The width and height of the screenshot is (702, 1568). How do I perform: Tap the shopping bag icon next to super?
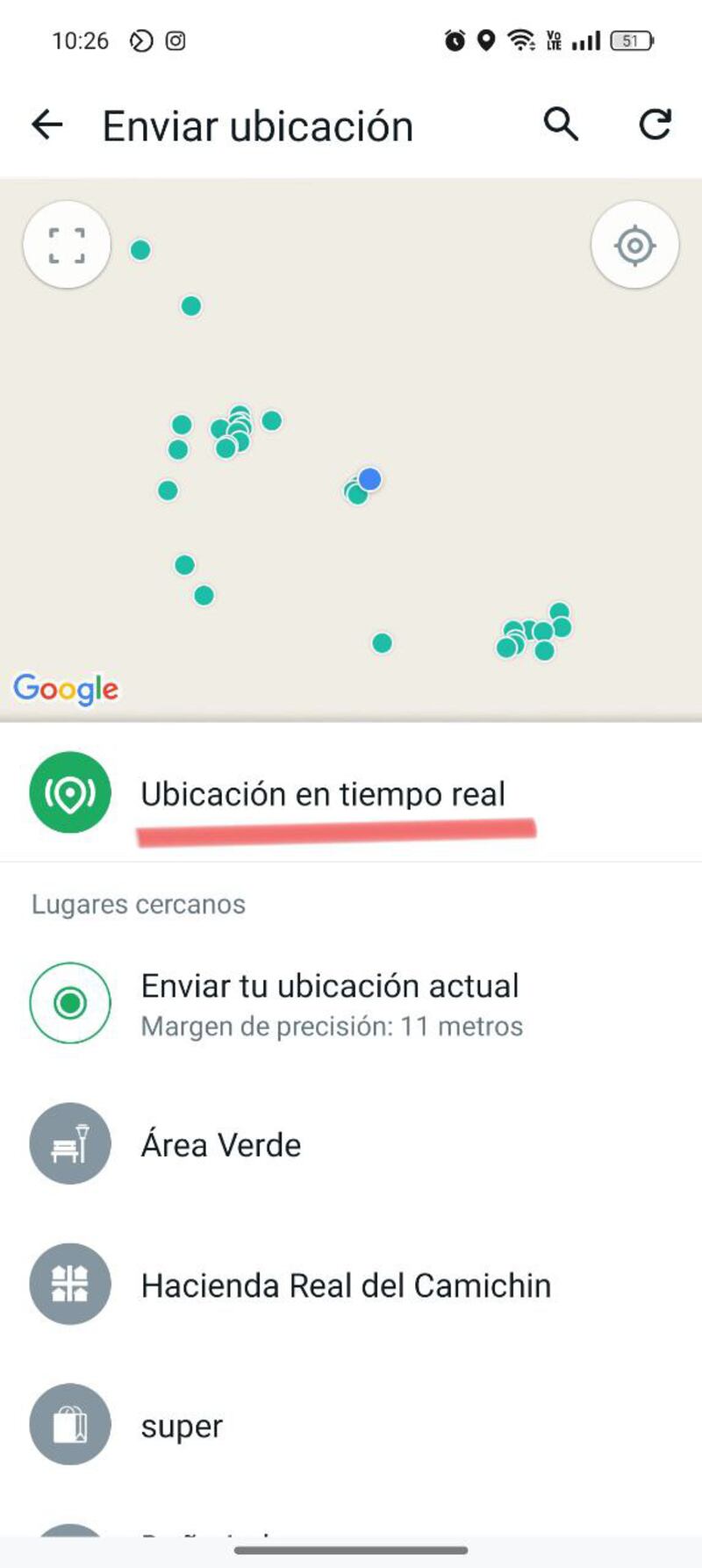(69, 1426)
